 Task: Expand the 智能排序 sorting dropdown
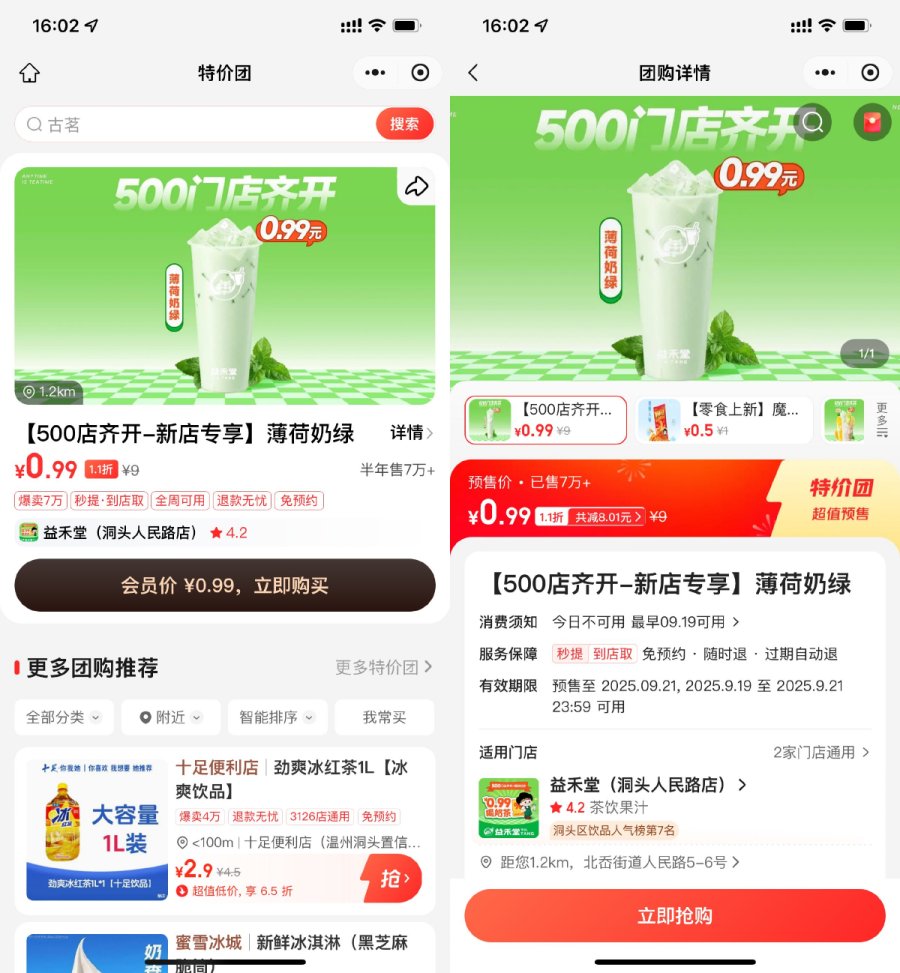(x=276, y=717)
